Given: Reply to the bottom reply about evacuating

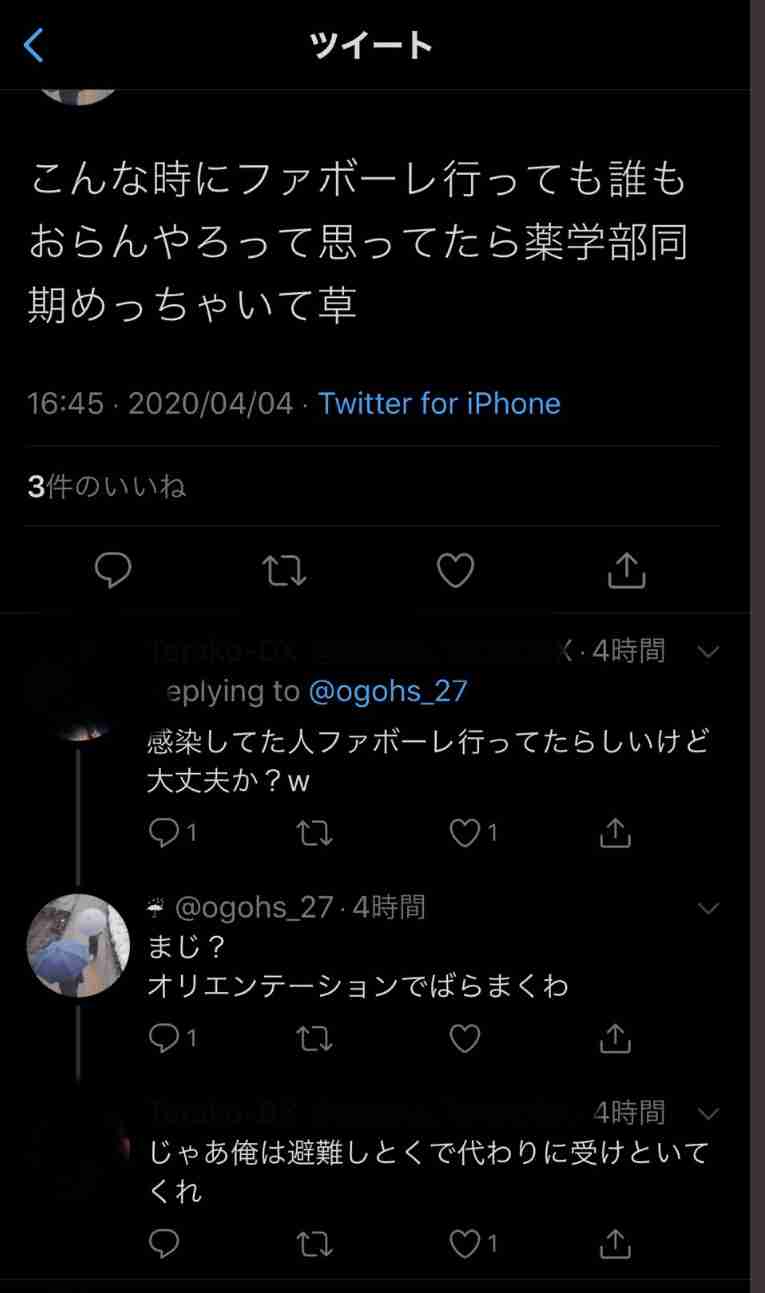Looking at the screenshot, I should tap(163, 1243).
